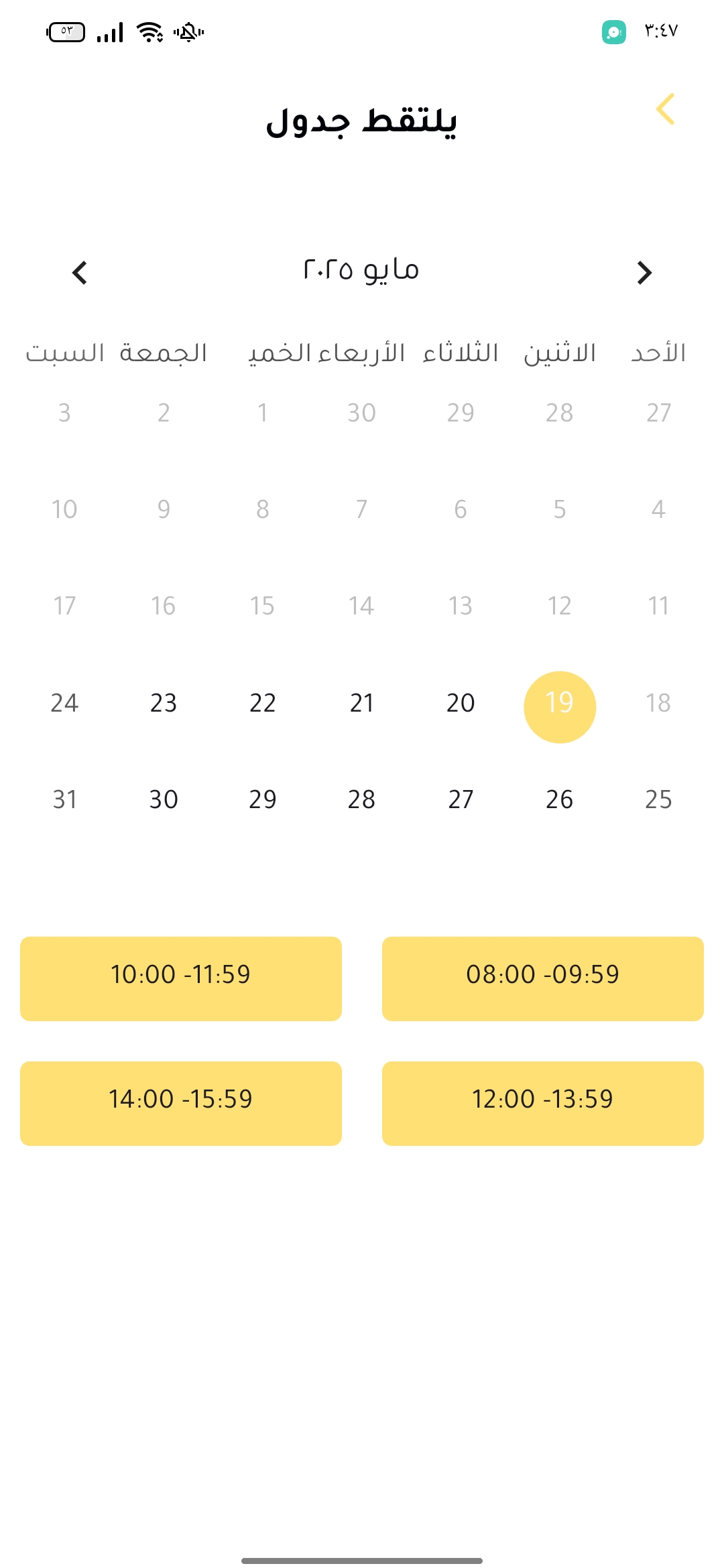The height and width of the screenshot is (1568, 724).
Task: Choose the 14:00 -15:59 time slot
Action: pos(181,1104)
